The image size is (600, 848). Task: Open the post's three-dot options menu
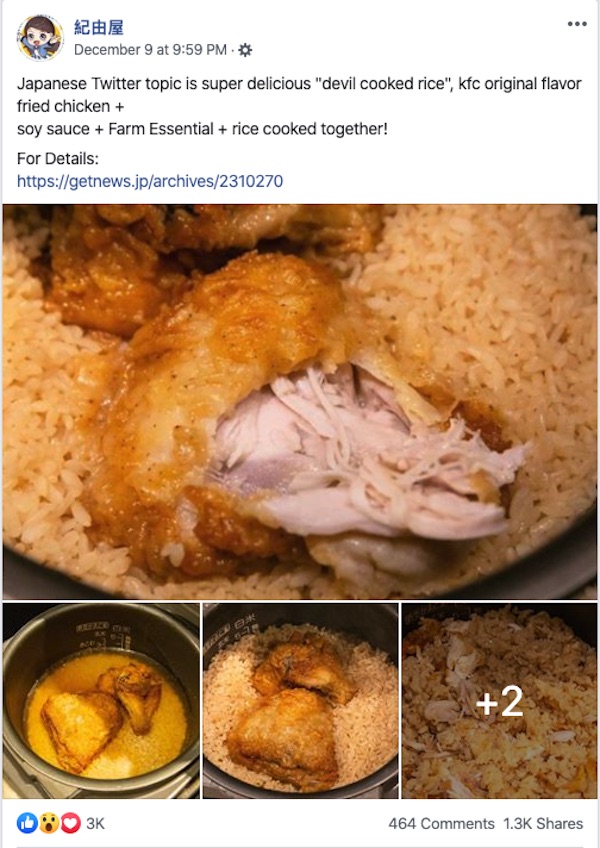(578, 24)
